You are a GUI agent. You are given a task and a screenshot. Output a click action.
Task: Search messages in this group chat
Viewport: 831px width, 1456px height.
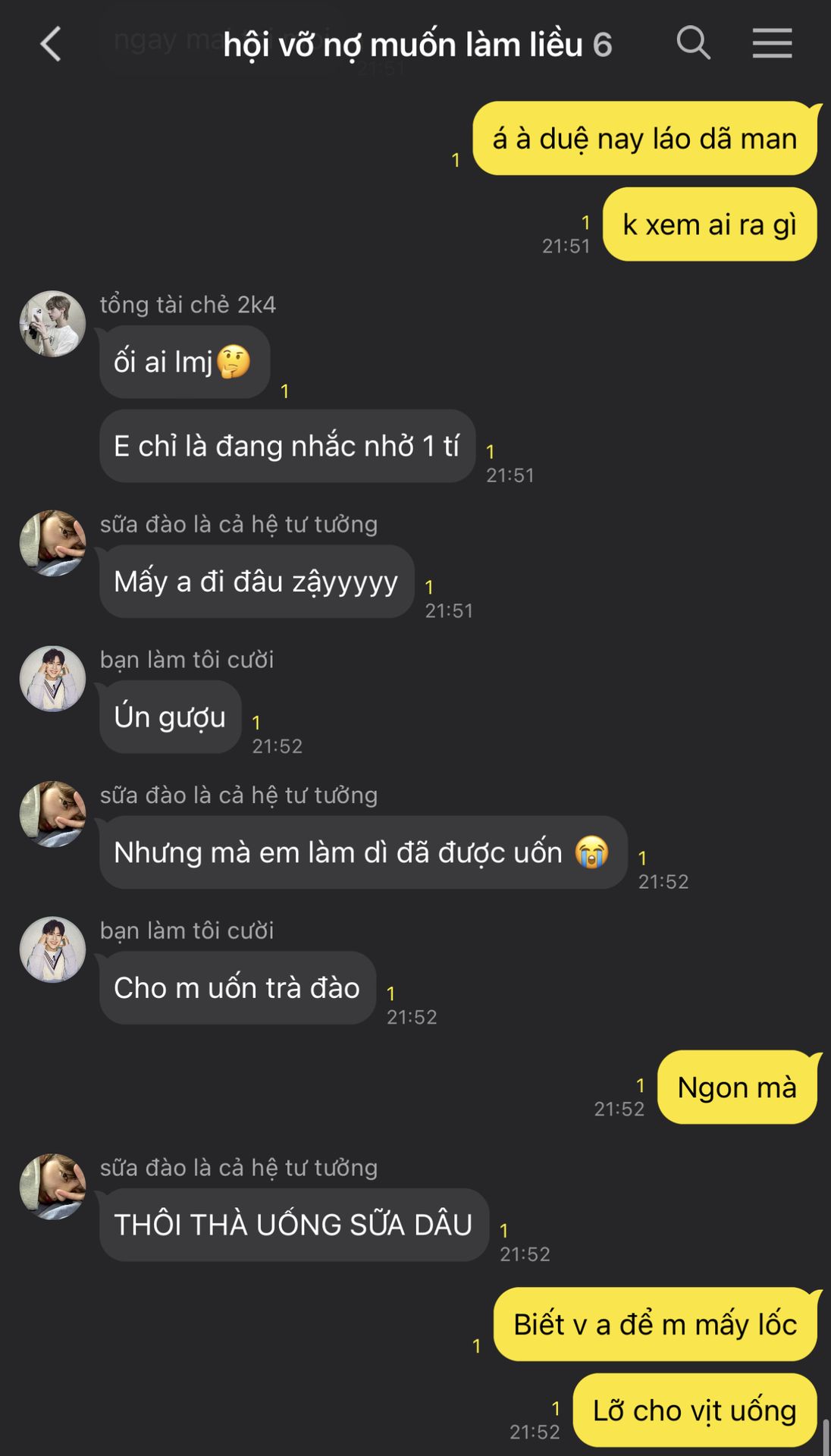click(693, 42)
